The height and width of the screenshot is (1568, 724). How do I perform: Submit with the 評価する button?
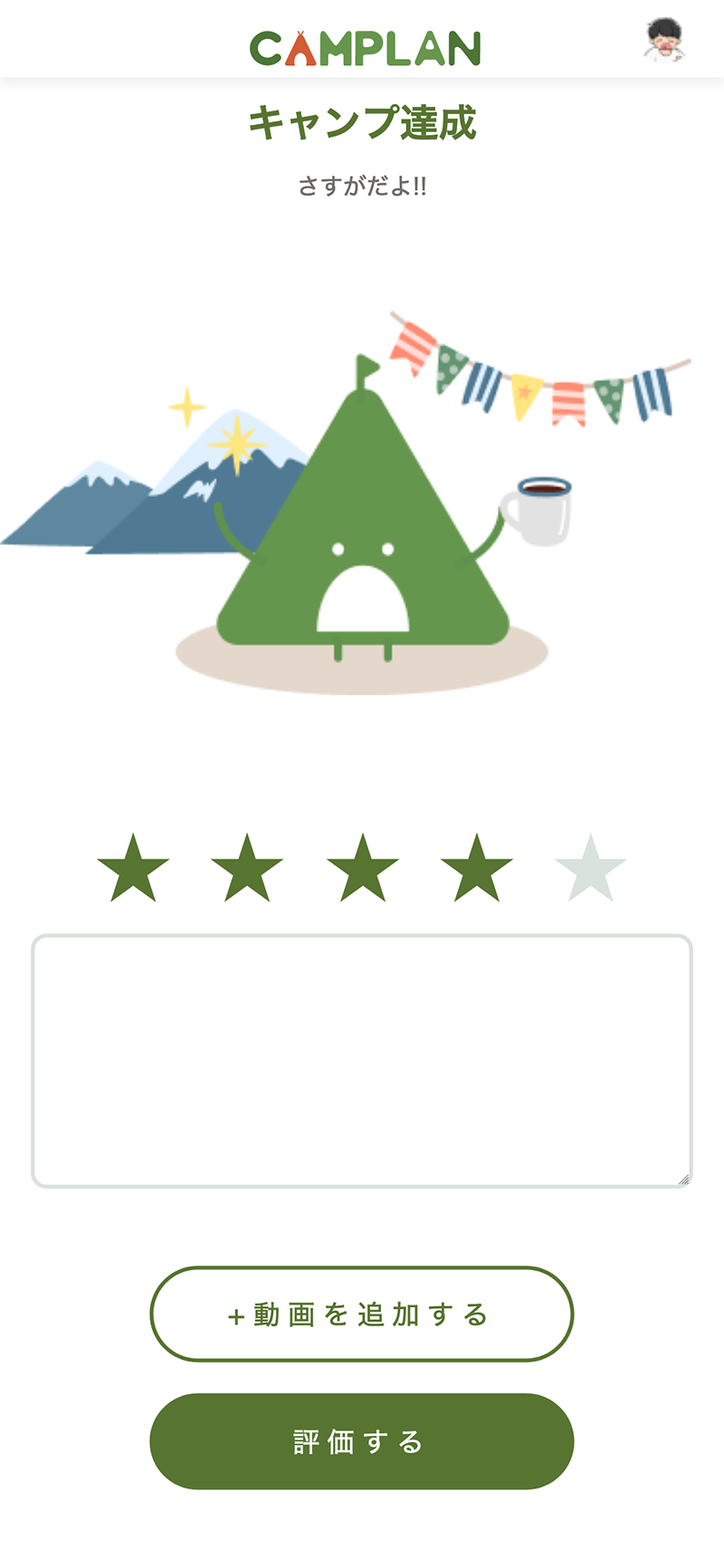[x=362, y=1441]
